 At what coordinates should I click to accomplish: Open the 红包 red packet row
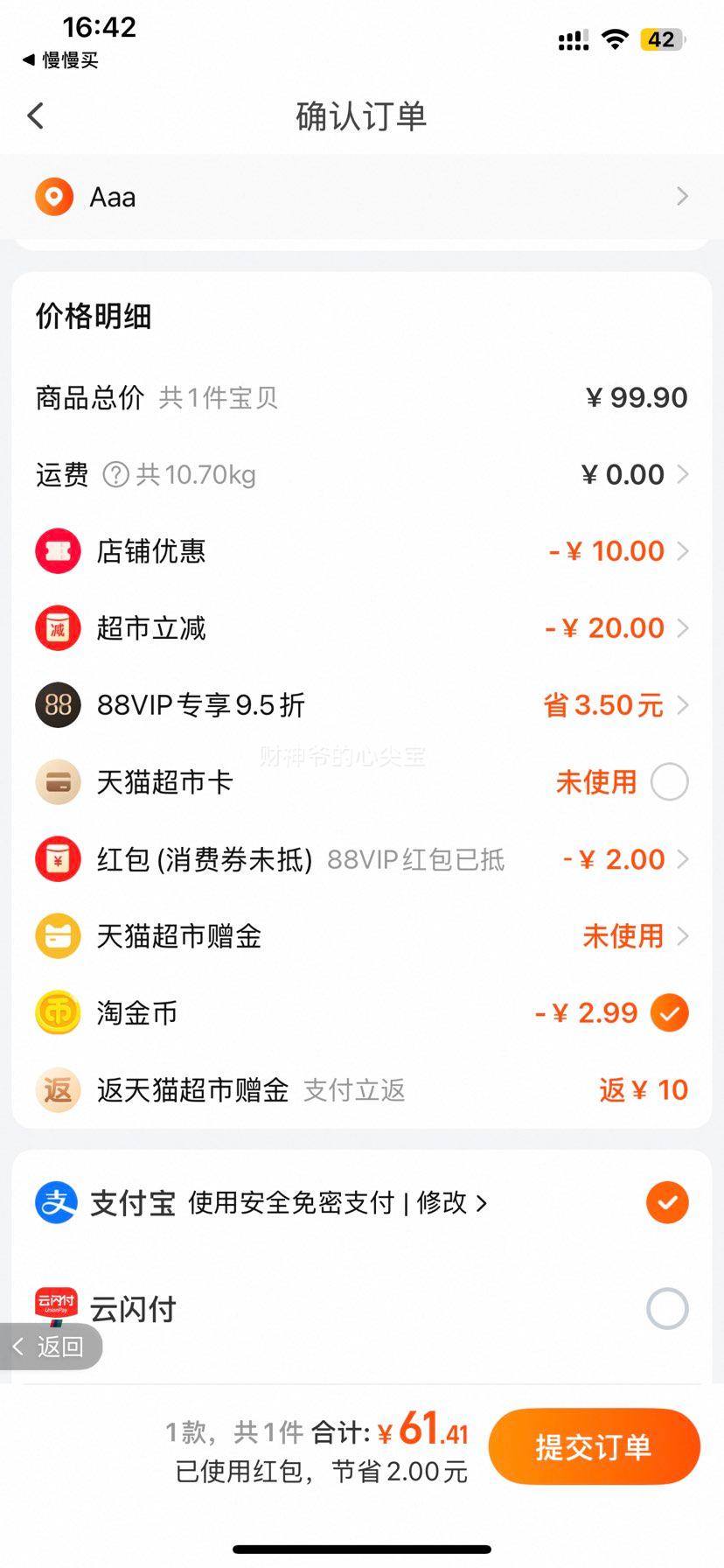click(x=362, y=859)
